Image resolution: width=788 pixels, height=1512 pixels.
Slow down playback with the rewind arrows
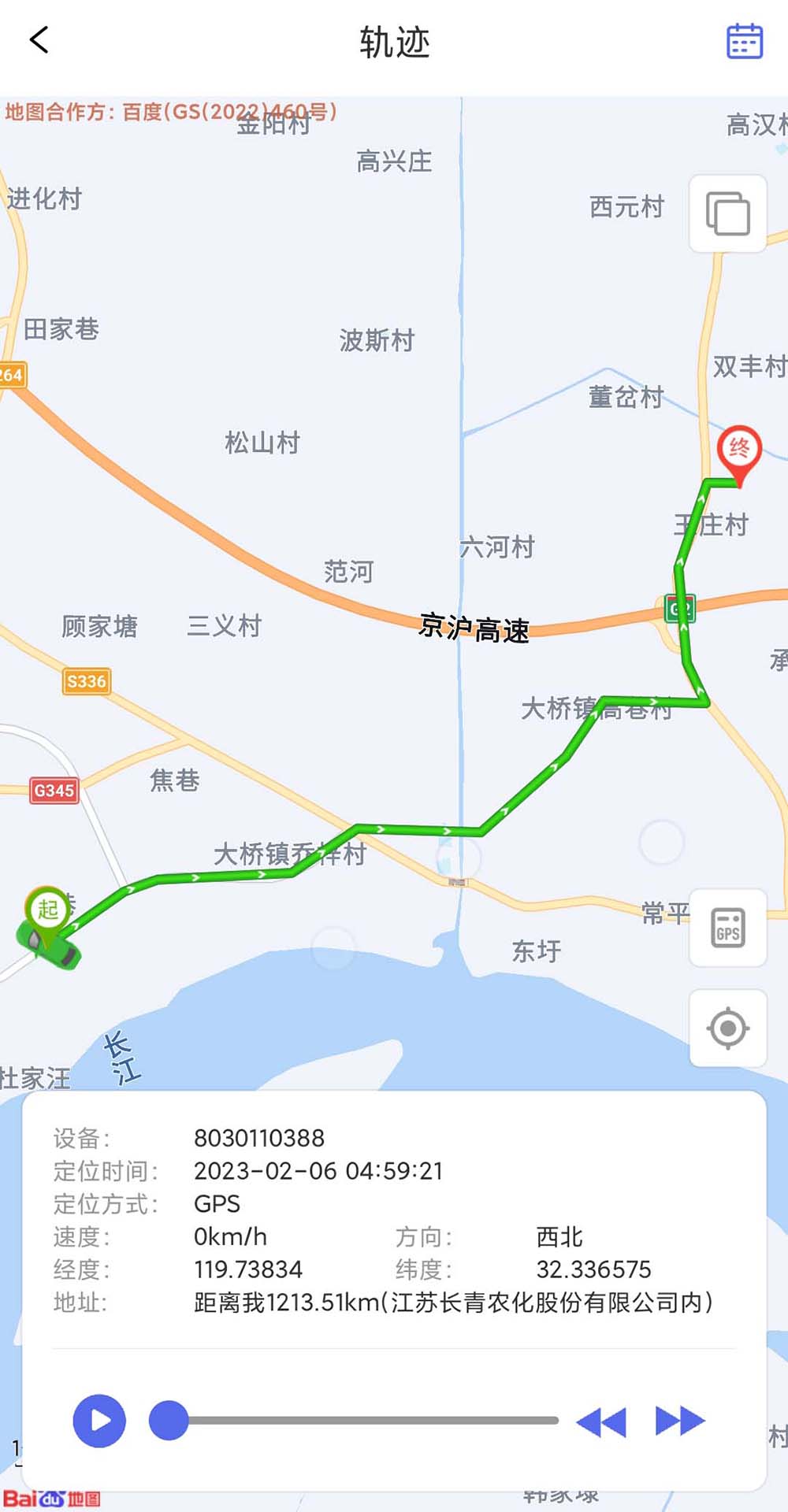pos(601,1421)
